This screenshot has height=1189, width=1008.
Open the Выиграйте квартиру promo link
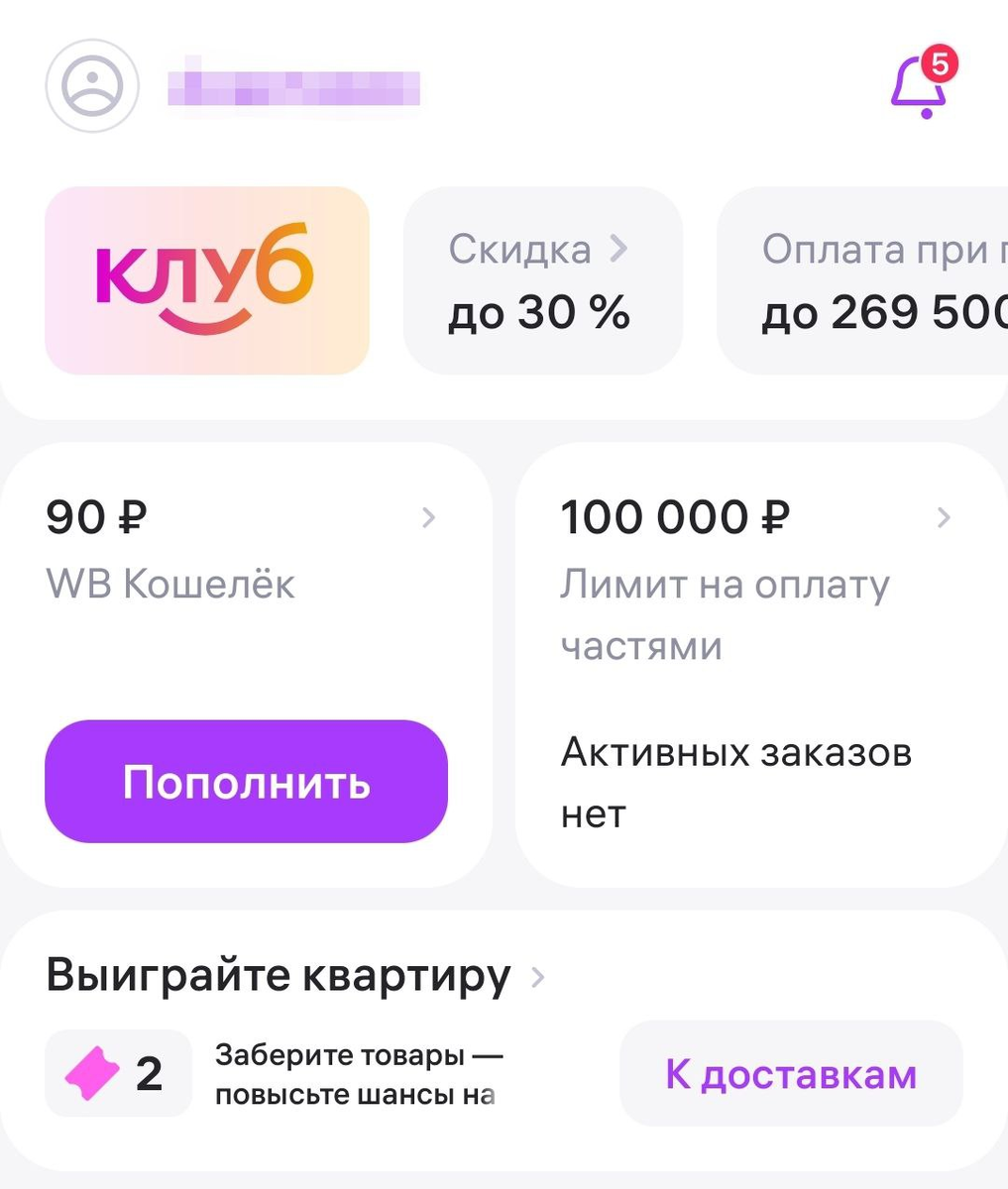tap(279, 975)
